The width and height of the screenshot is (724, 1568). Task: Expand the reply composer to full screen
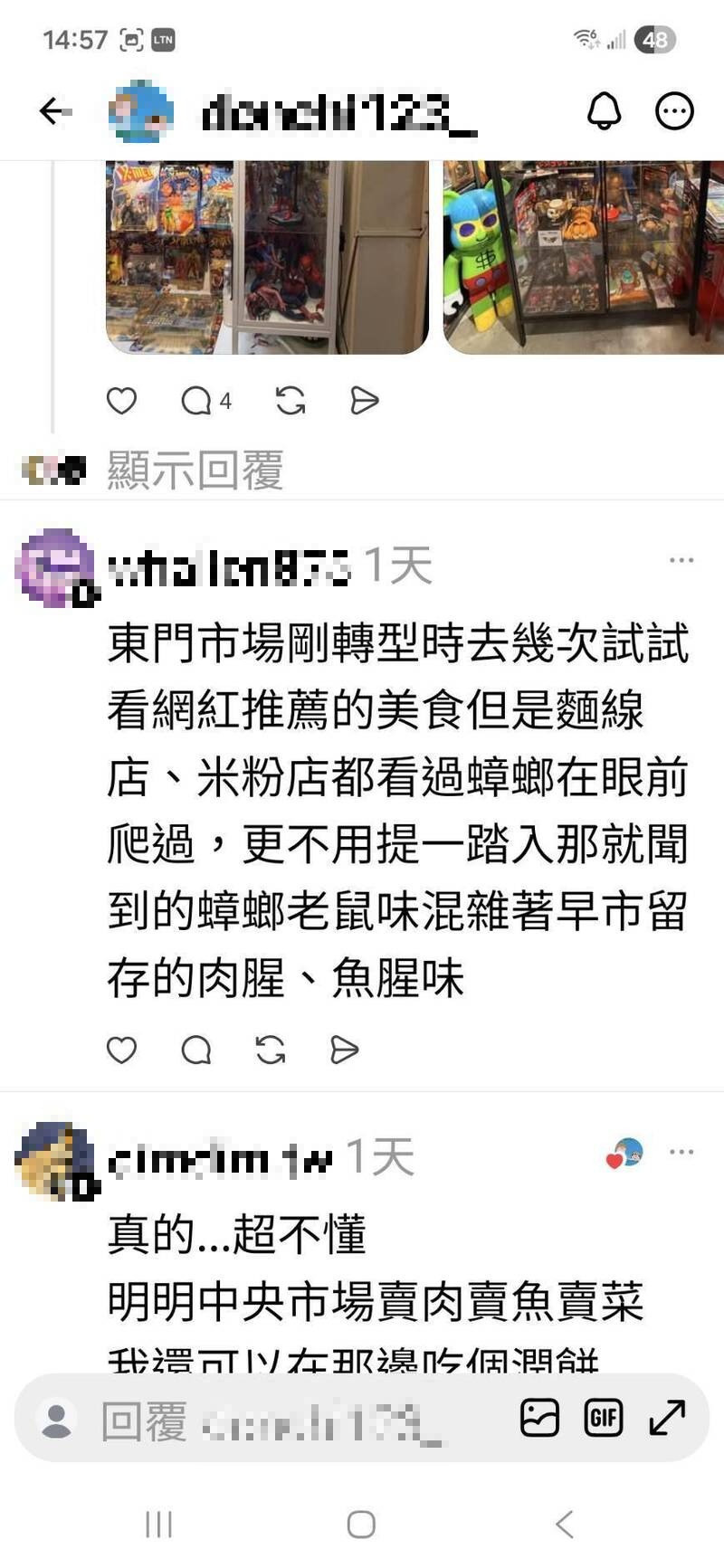[x=668, y=1418]
